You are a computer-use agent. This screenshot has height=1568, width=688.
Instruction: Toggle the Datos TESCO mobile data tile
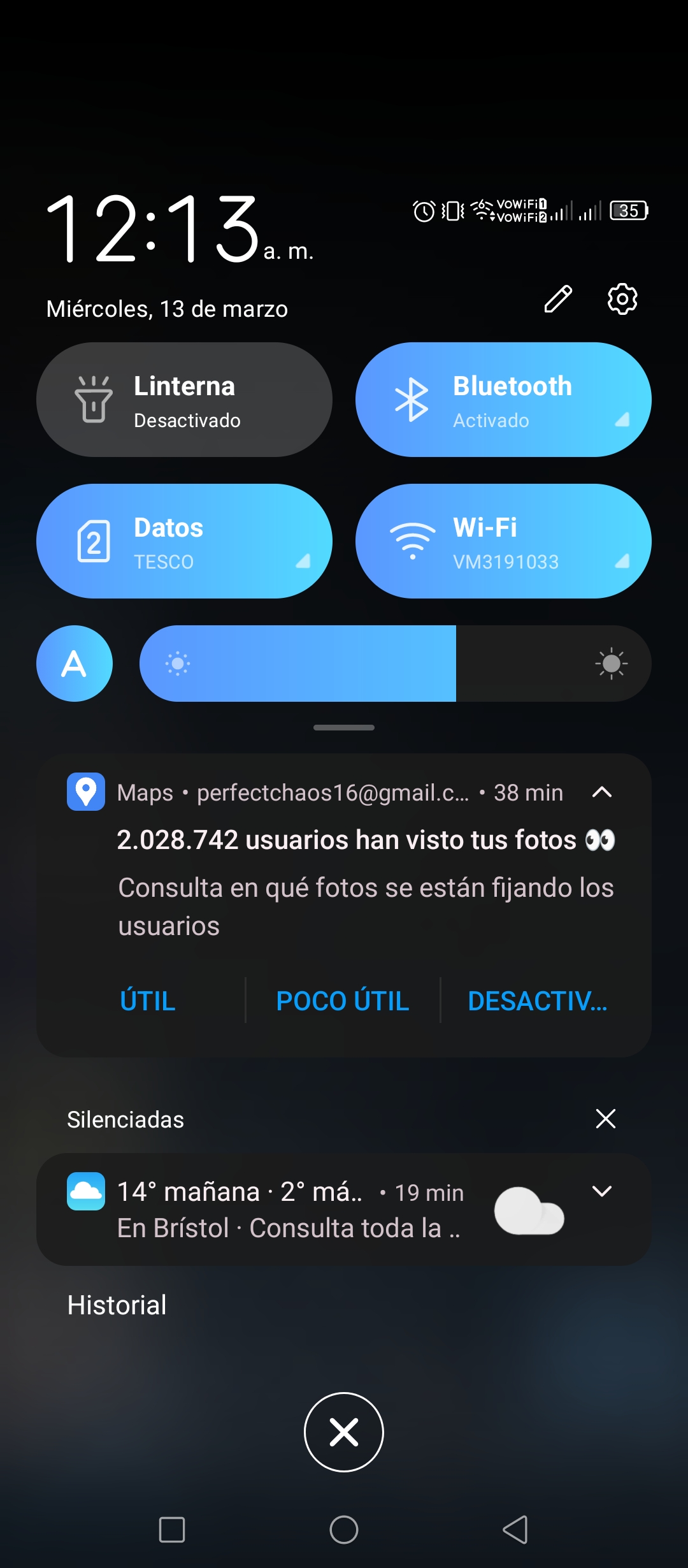pos(184,541)
